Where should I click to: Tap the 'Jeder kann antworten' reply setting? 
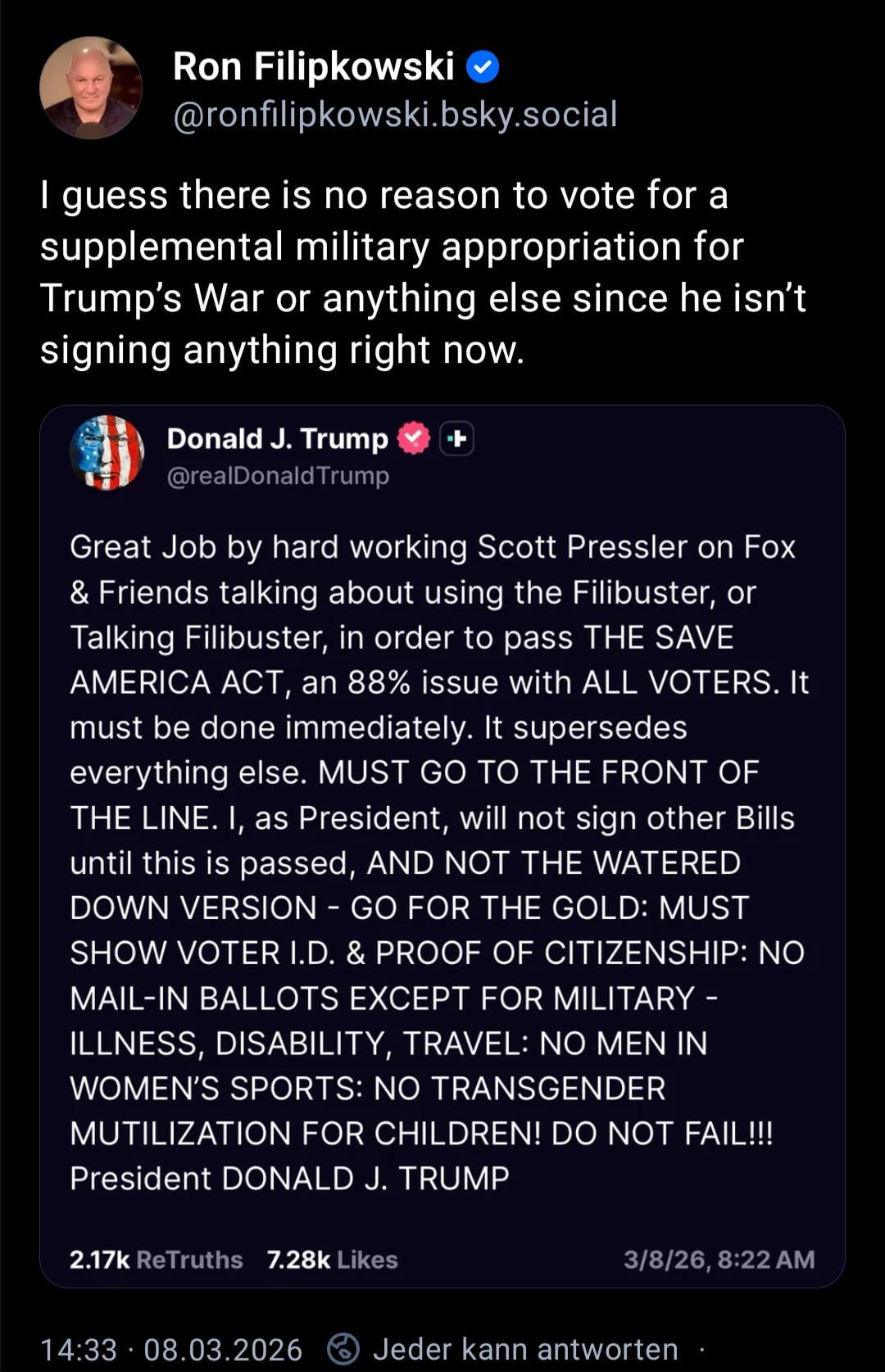coord(524,1348)
